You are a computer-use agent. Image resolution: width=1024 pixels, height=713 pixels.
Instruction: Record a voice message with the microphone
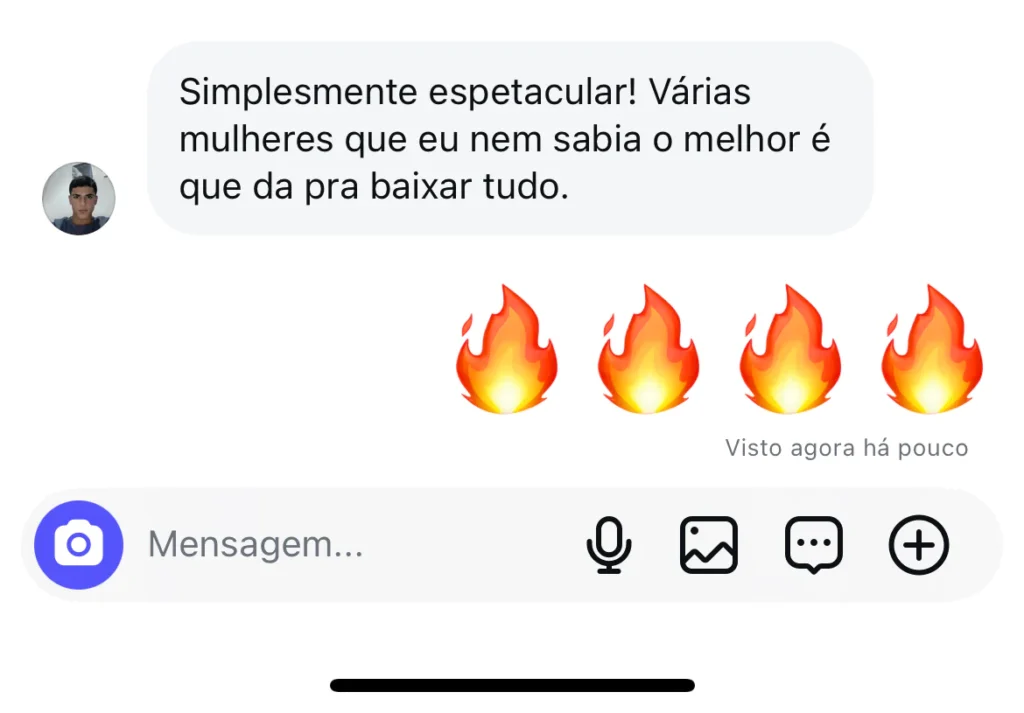[608, 546]
